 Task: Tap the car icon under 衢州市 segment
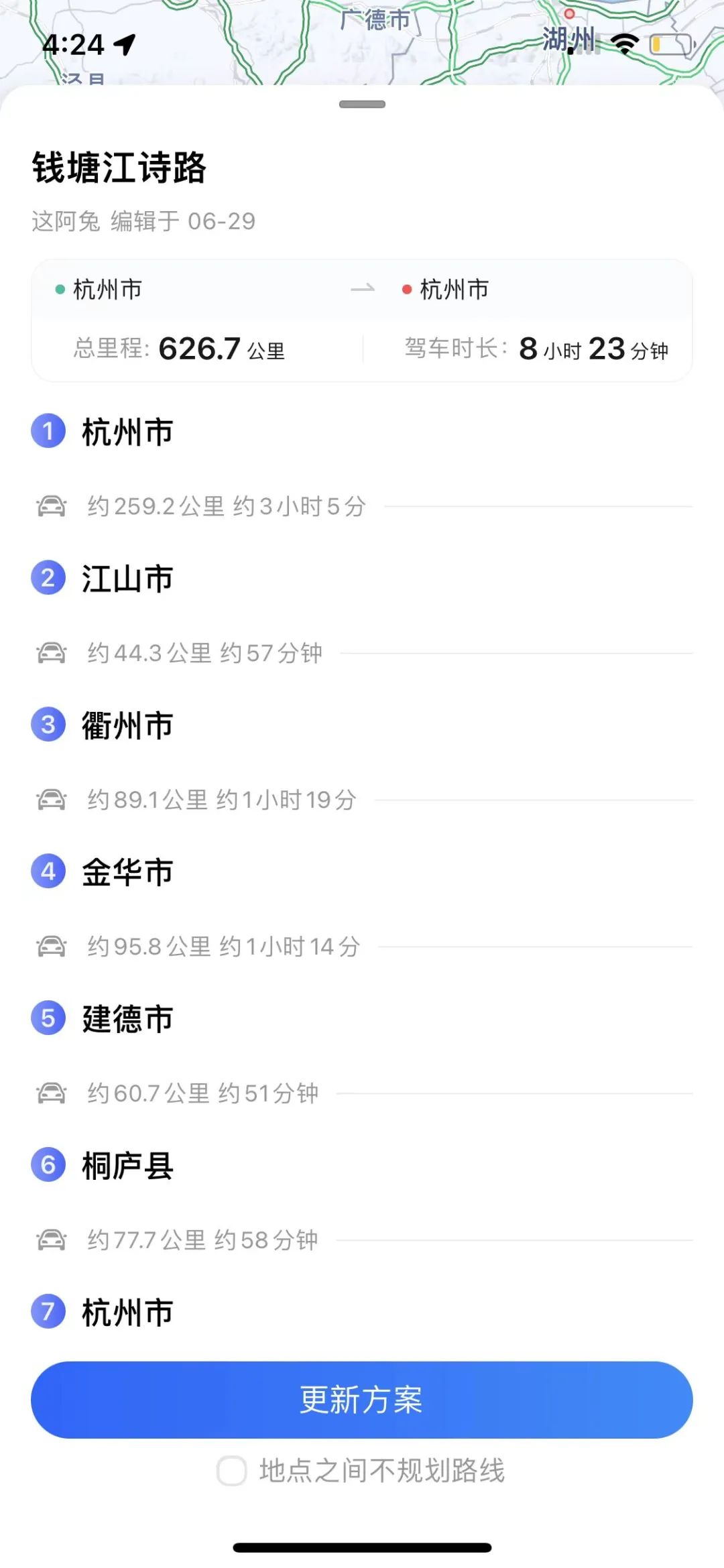point(51,800)
